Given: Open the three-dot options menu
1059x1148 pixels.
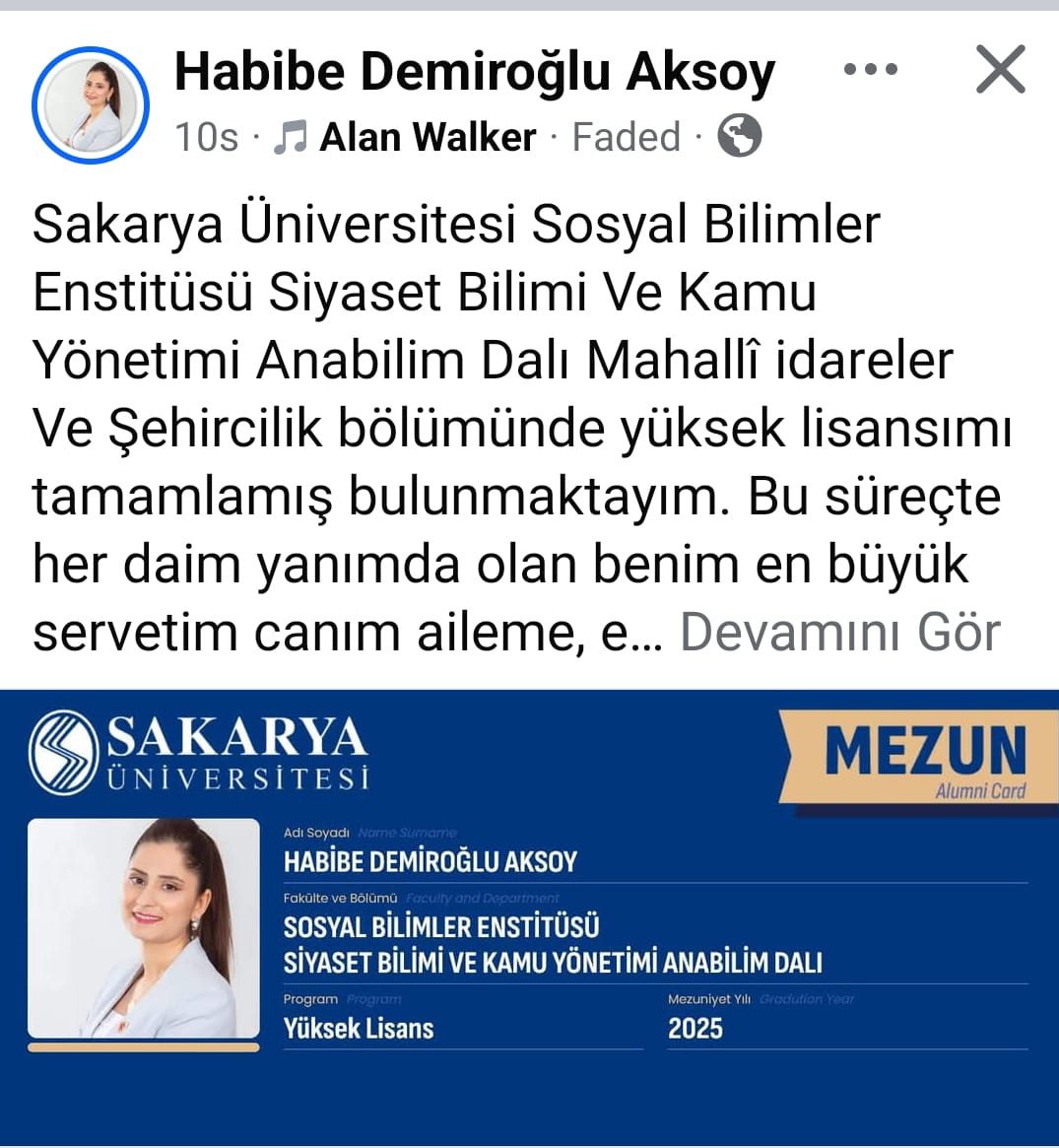Looking at the screenshot, I should point(871,70).
